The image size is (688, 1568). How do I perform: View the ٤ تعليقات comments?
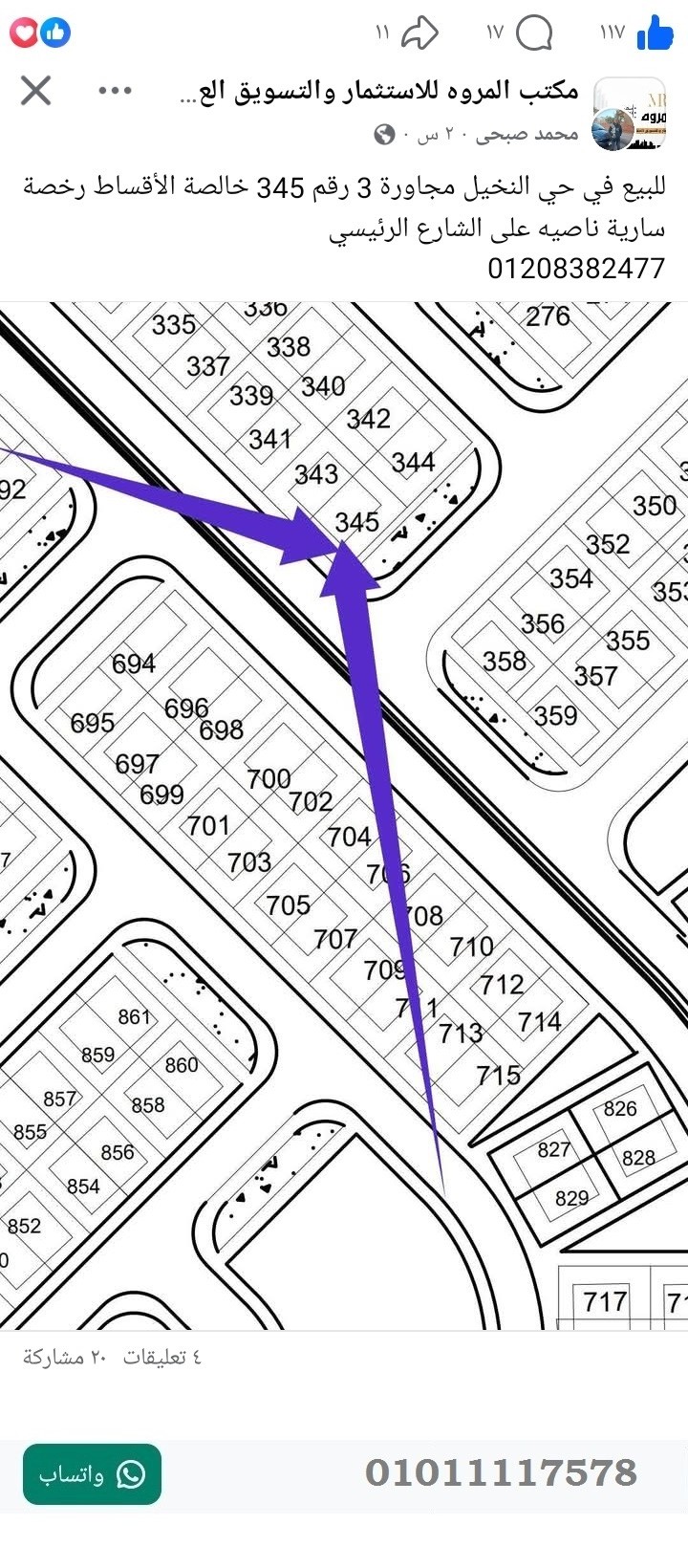pos(162,1358)
